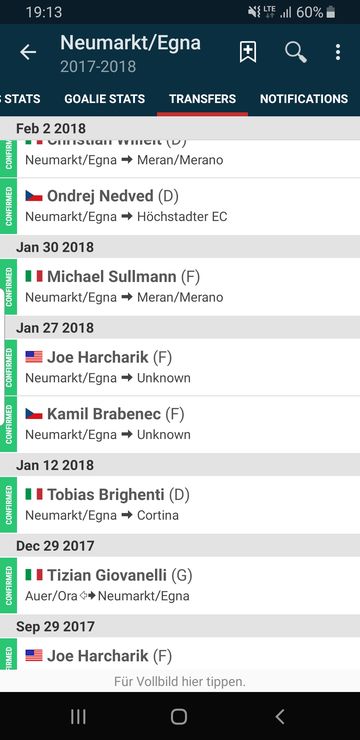Viewport: 360px width, 740px height.
Task: Switch to the Notifications tab
Action: pyautogui.click(x=304, y=99)
